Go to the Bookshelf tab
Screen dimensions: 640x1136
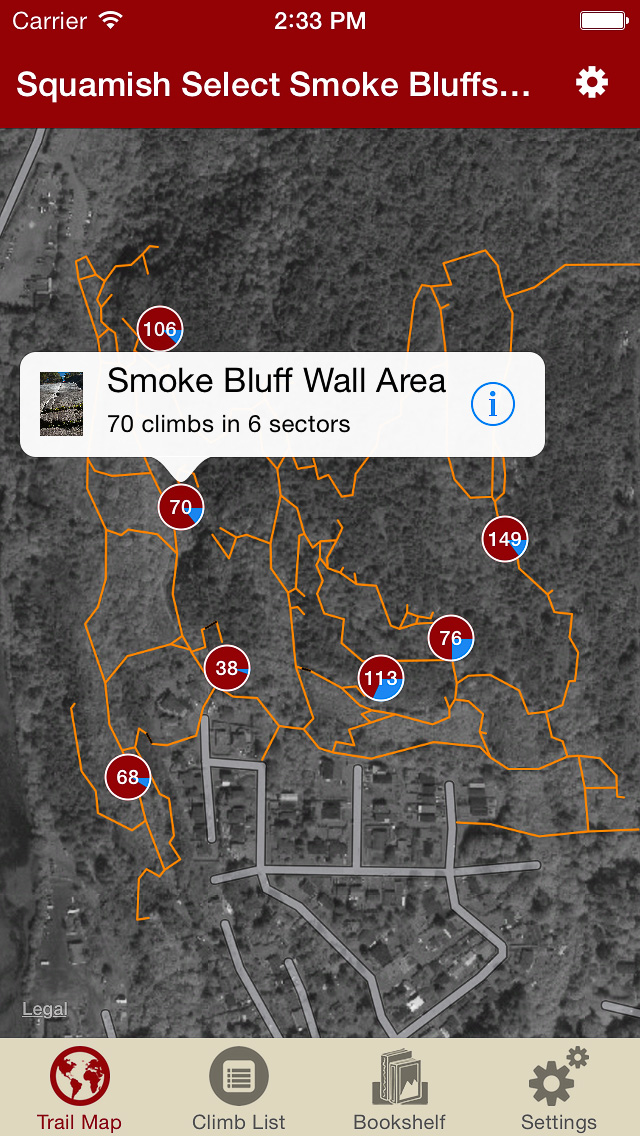tap(399, 1088)
